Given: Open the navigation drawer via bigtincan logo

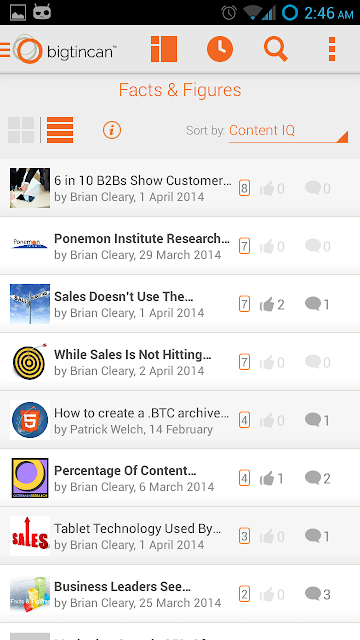Looking at the screenshot, I should 59,49.
